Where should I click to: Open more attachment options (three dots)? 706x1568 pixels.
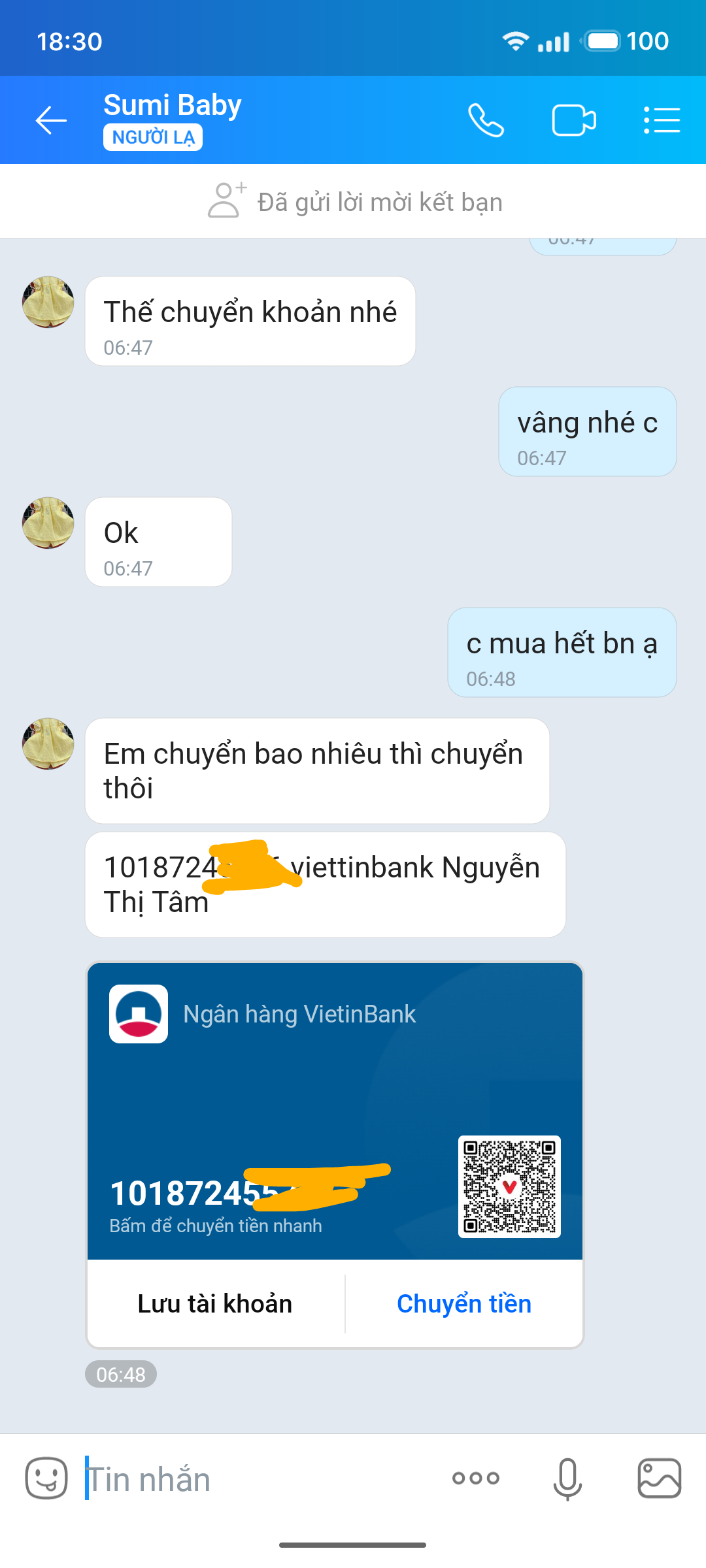(476, 1478)
